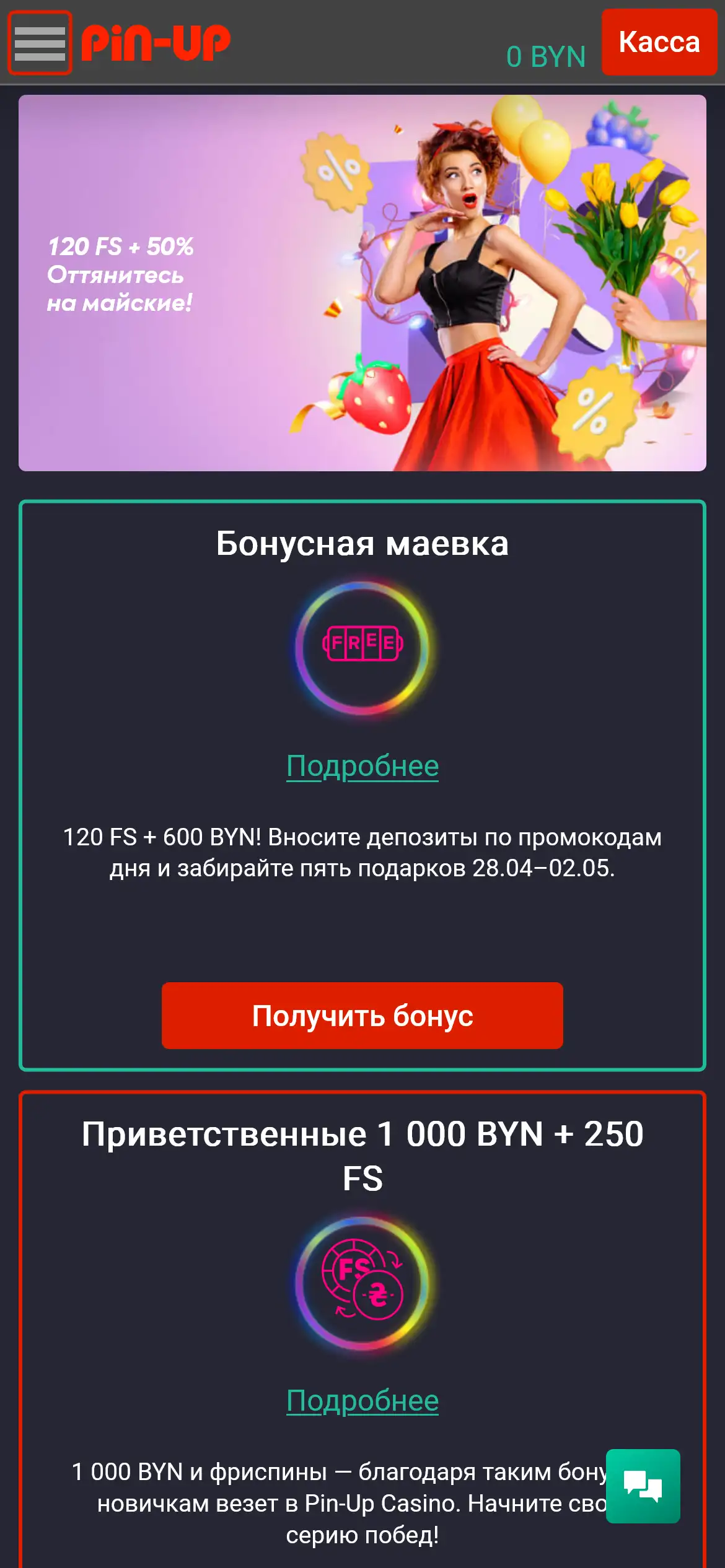Open the 120 FS + 50% promo banner
Viewport: 725px width, 1568px height.
[x=362, y=283]
